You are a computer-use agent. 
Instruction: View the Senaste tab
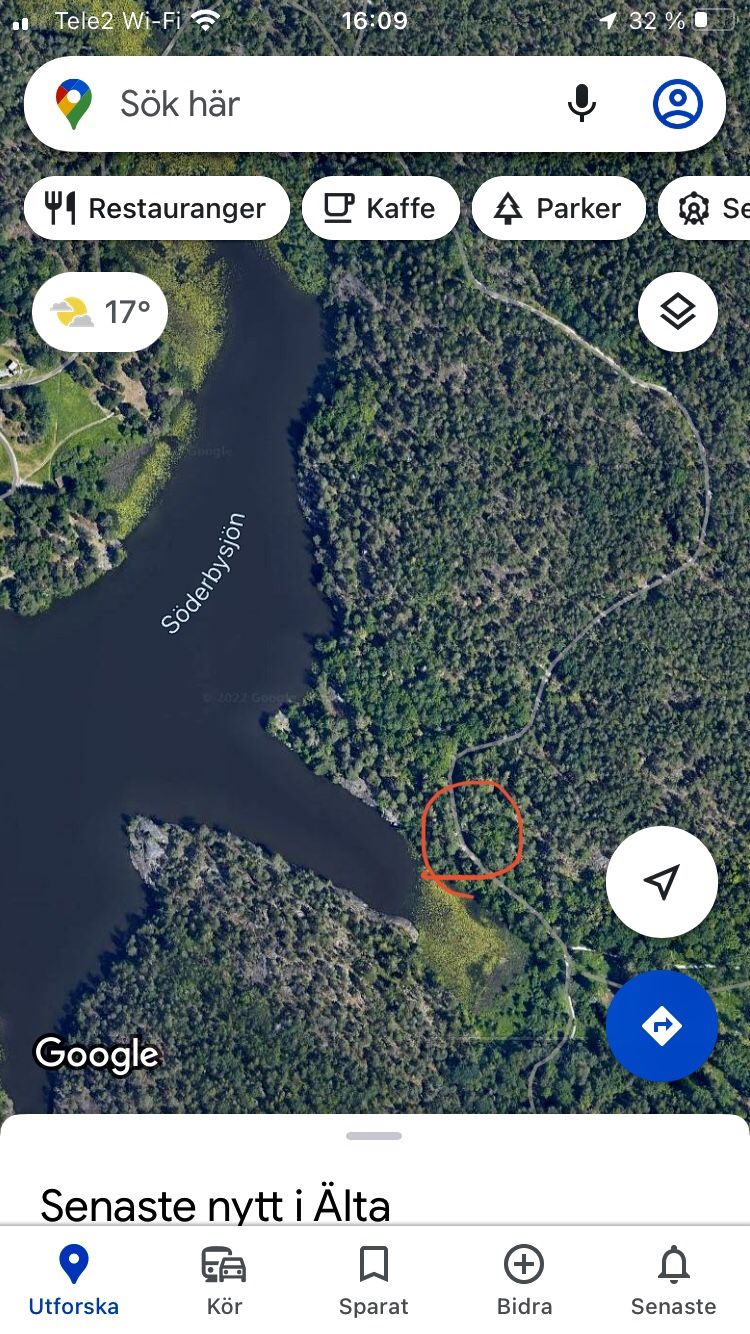click(x=674, y=1280)
